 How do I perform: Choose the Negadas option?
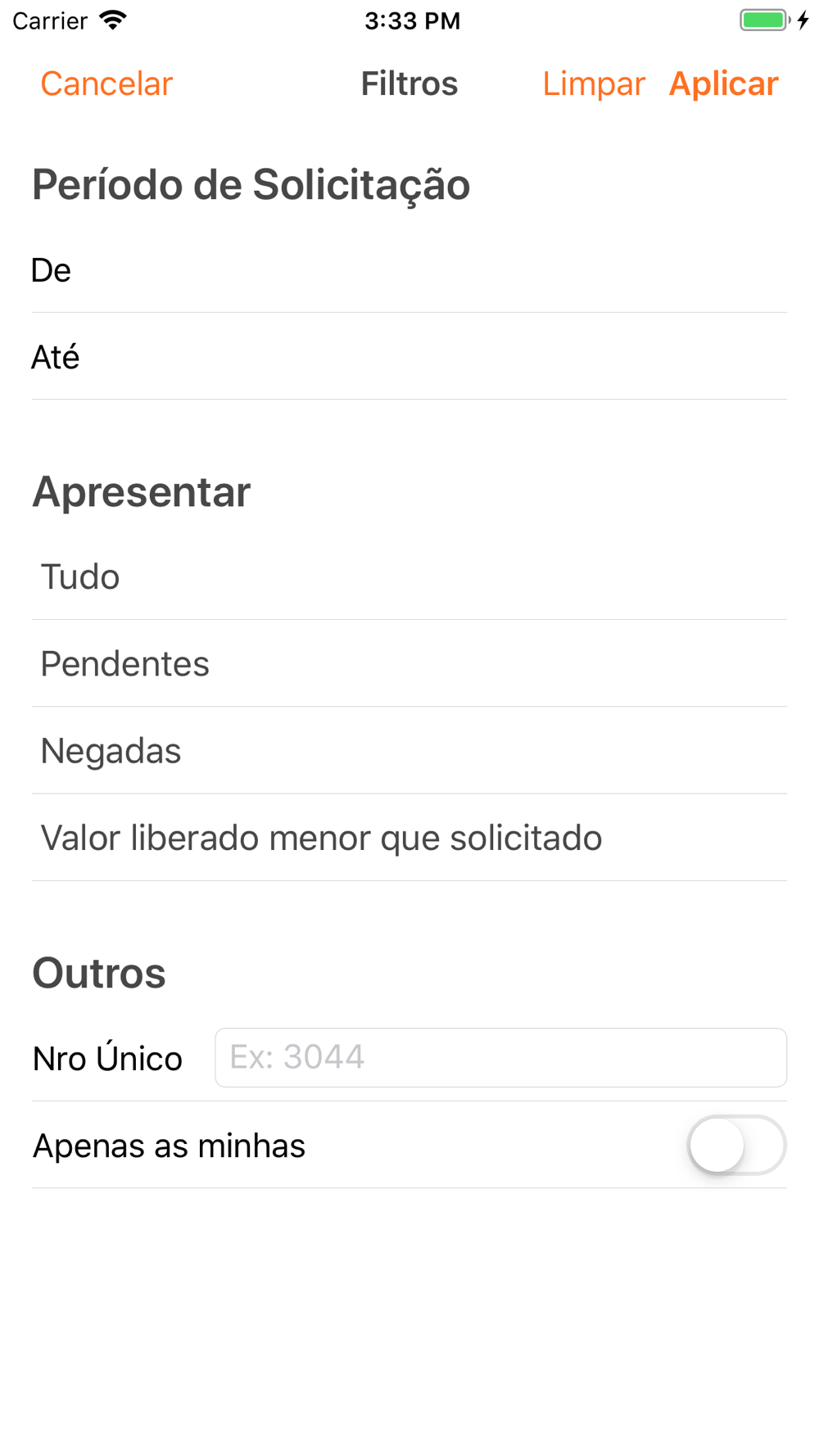point(409,751)
